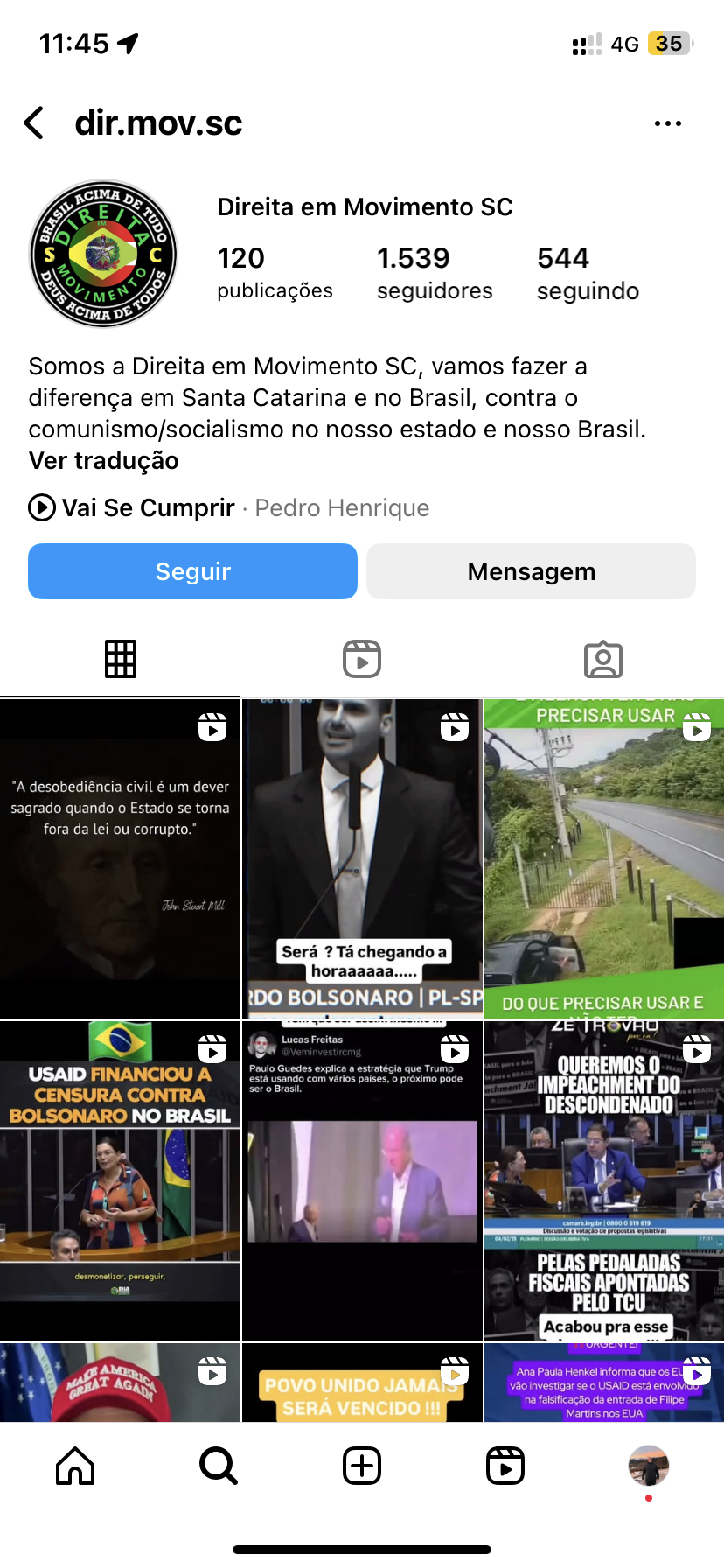This screenshot has height=1568, width=724.
Task: Tap Ver tradução under the bio
Action: [x=103, y=461]
